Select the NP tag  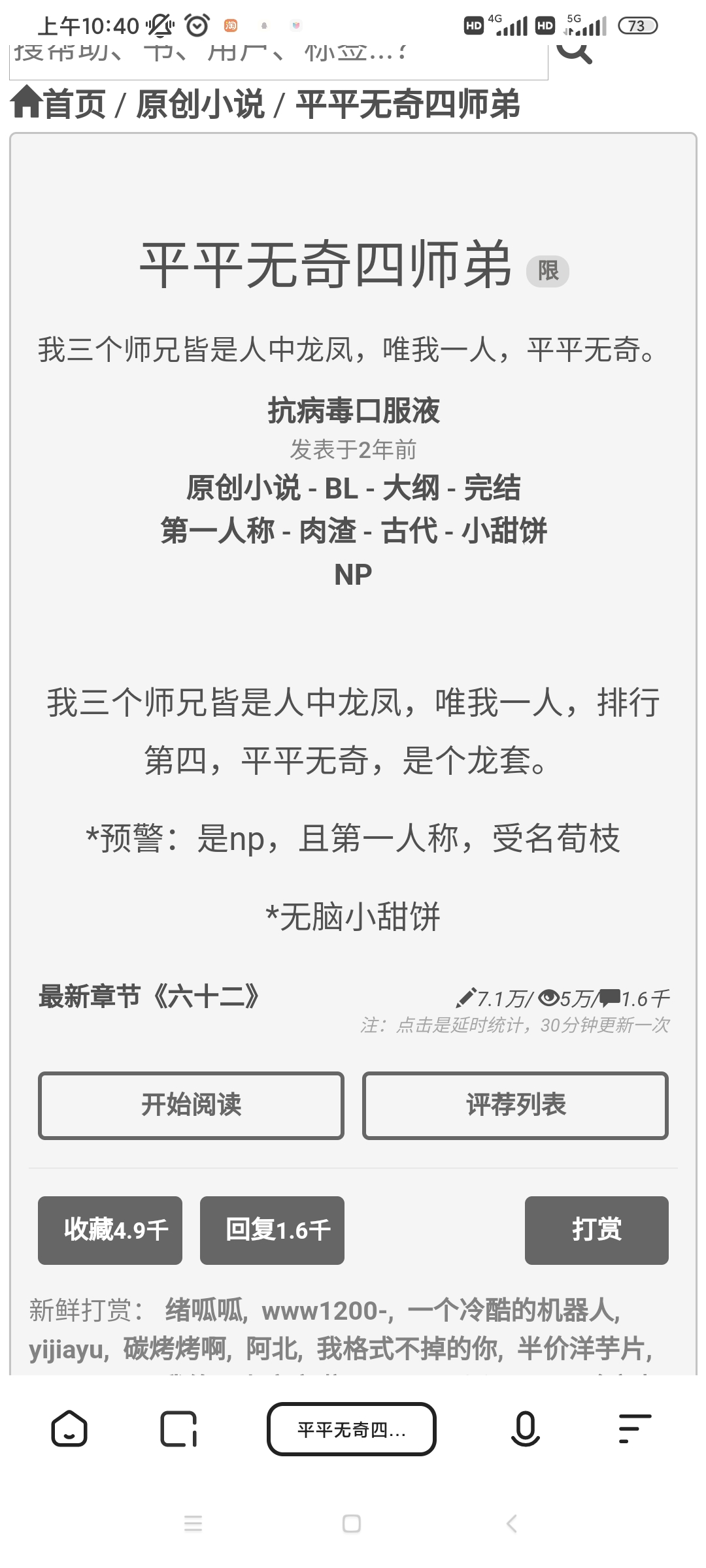353,574
